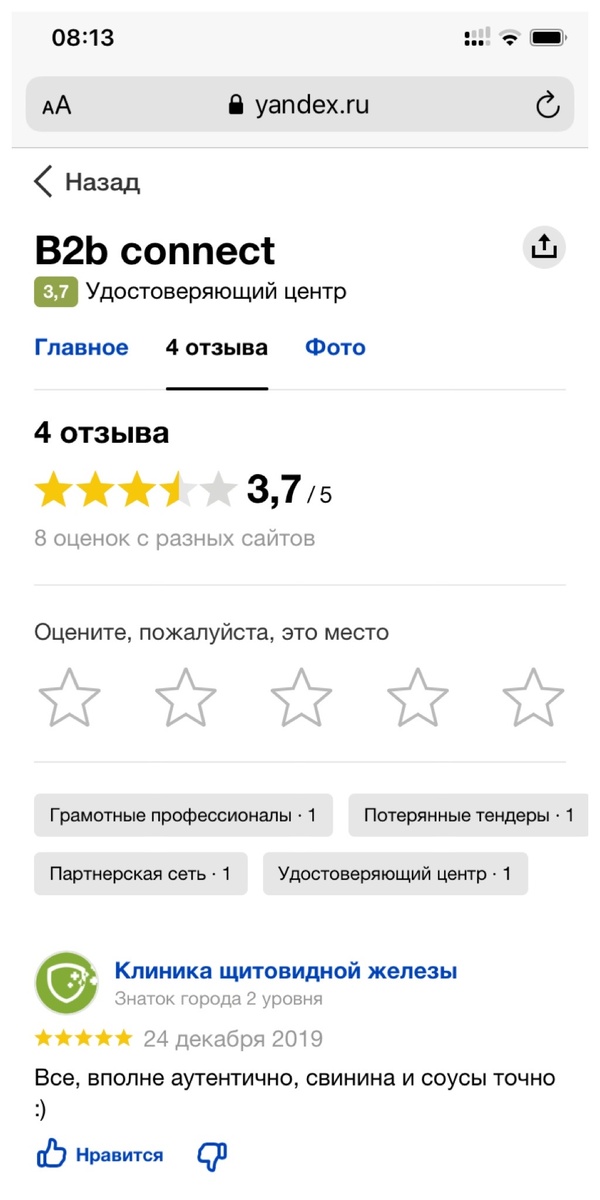Open the Фото tab
The image size is (600, 1200).
(x=335, y=348)
